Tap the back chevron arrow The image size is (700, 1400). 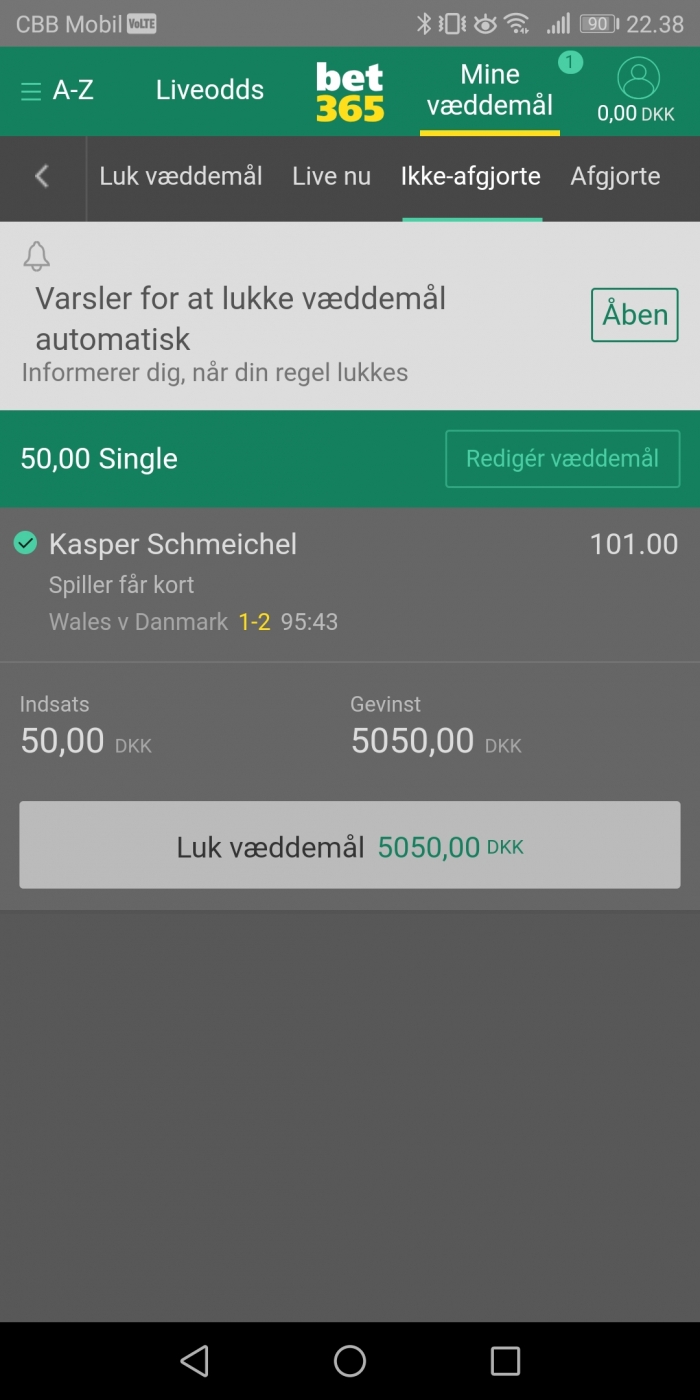[x=42, y=177]
